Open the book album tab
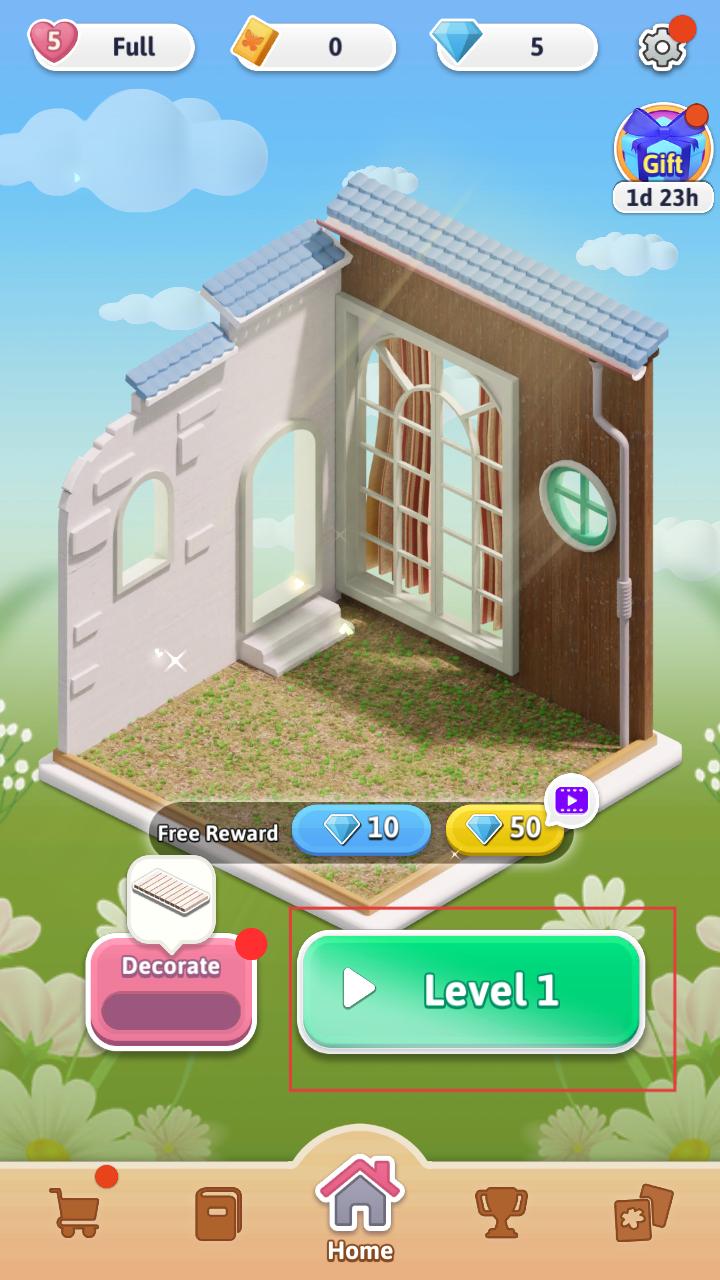Viewport: 720px width, 1280px height. (218, 1214)
